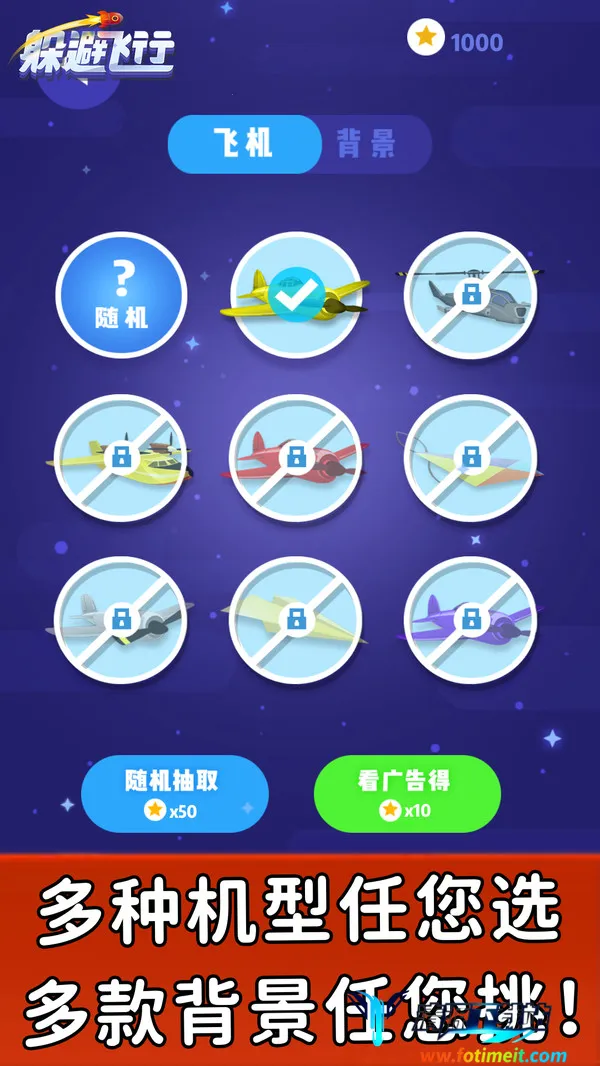
Task: Tap the locked gray silver plane
Action: pyautogui.click(x=121, y=620)
